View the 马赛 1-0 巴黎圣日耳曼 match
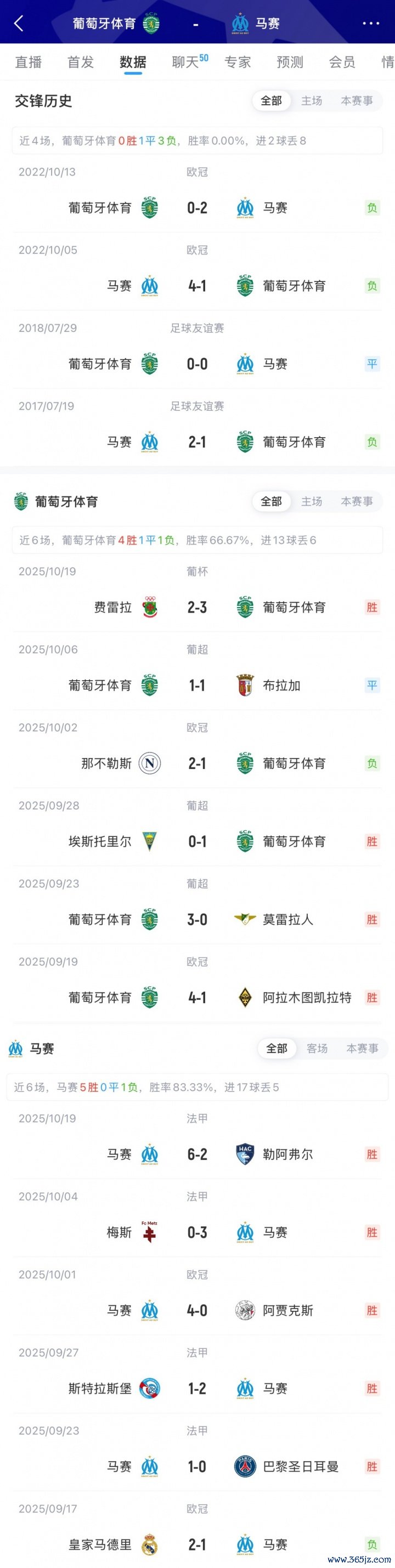The height and width of the screenshot is (1568, 395). [197, 1467]
